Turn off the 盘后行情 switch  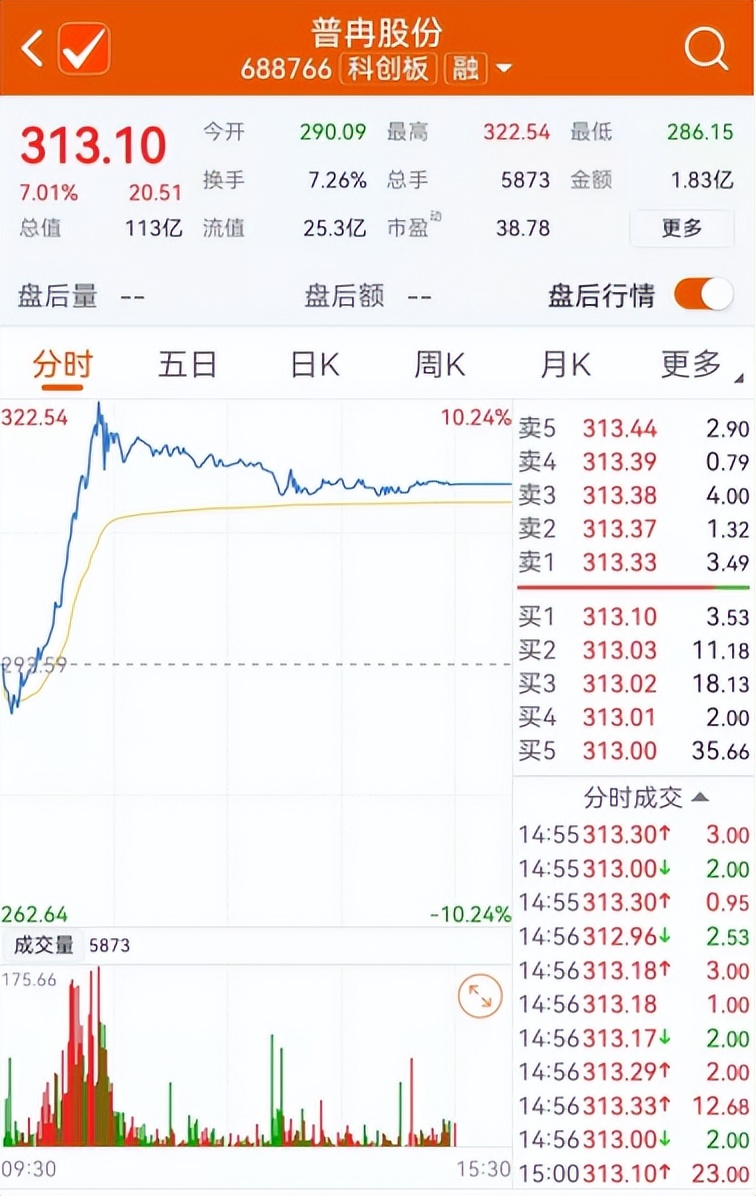pos(703,295)
